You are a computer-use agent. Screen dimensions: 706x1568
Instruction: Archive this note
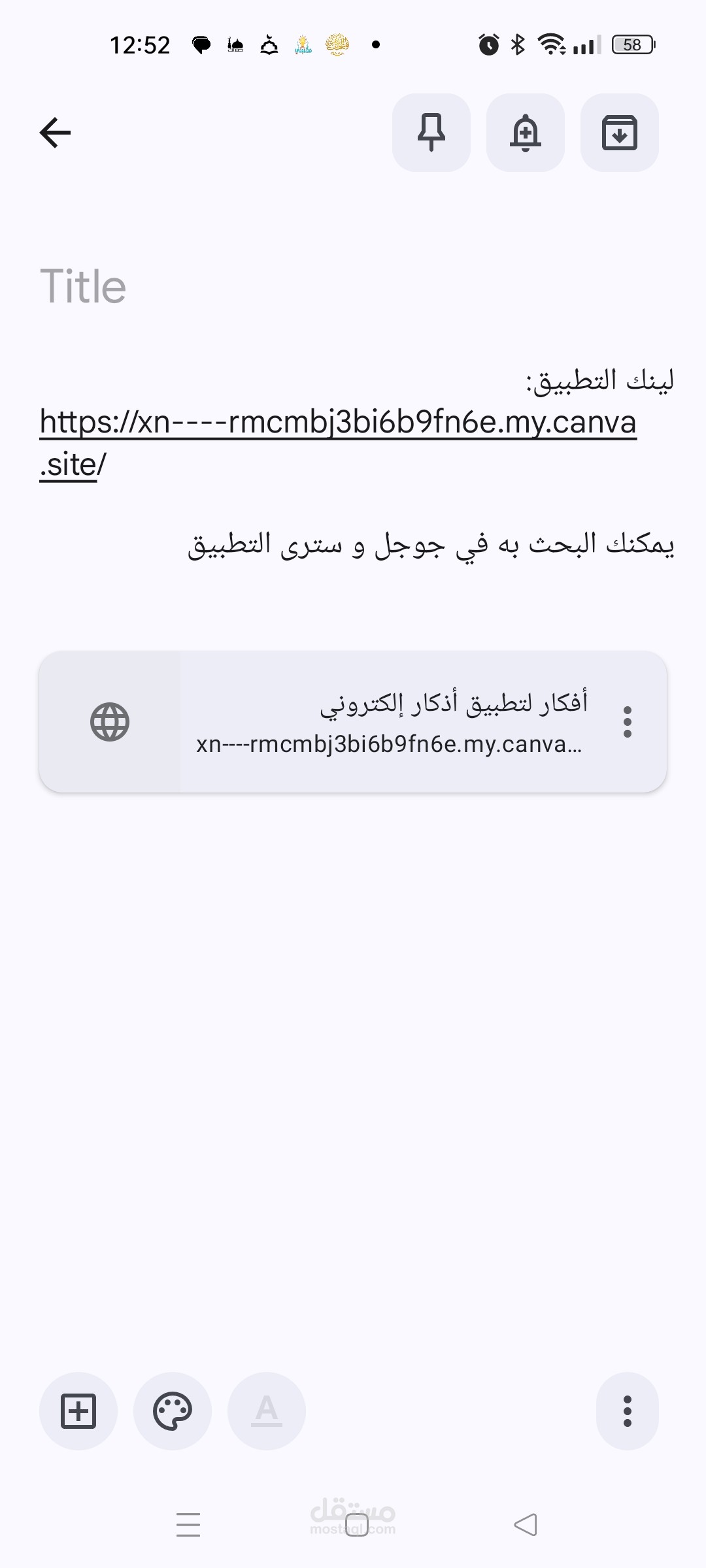click(x=620, y=133)
